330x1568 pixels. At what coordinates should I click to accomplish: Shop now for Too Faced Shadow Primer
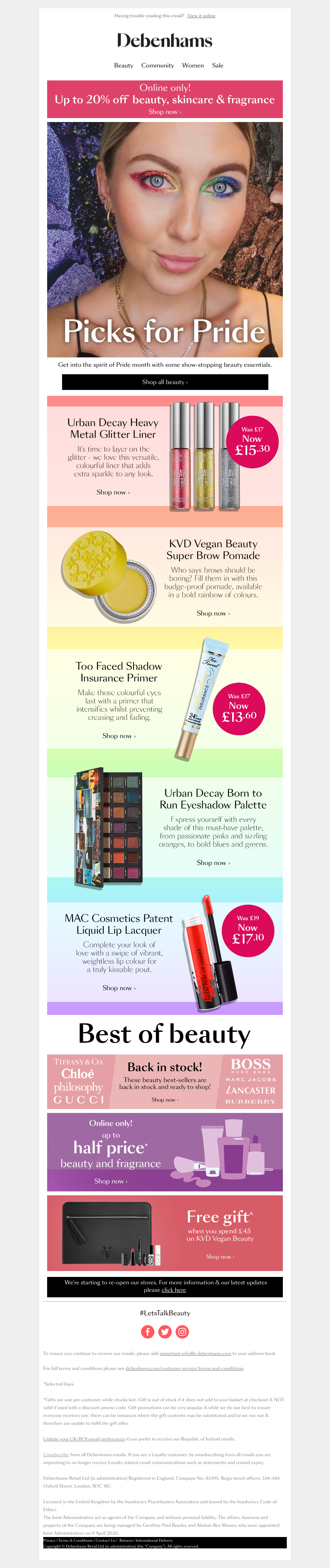pos(119,735)
